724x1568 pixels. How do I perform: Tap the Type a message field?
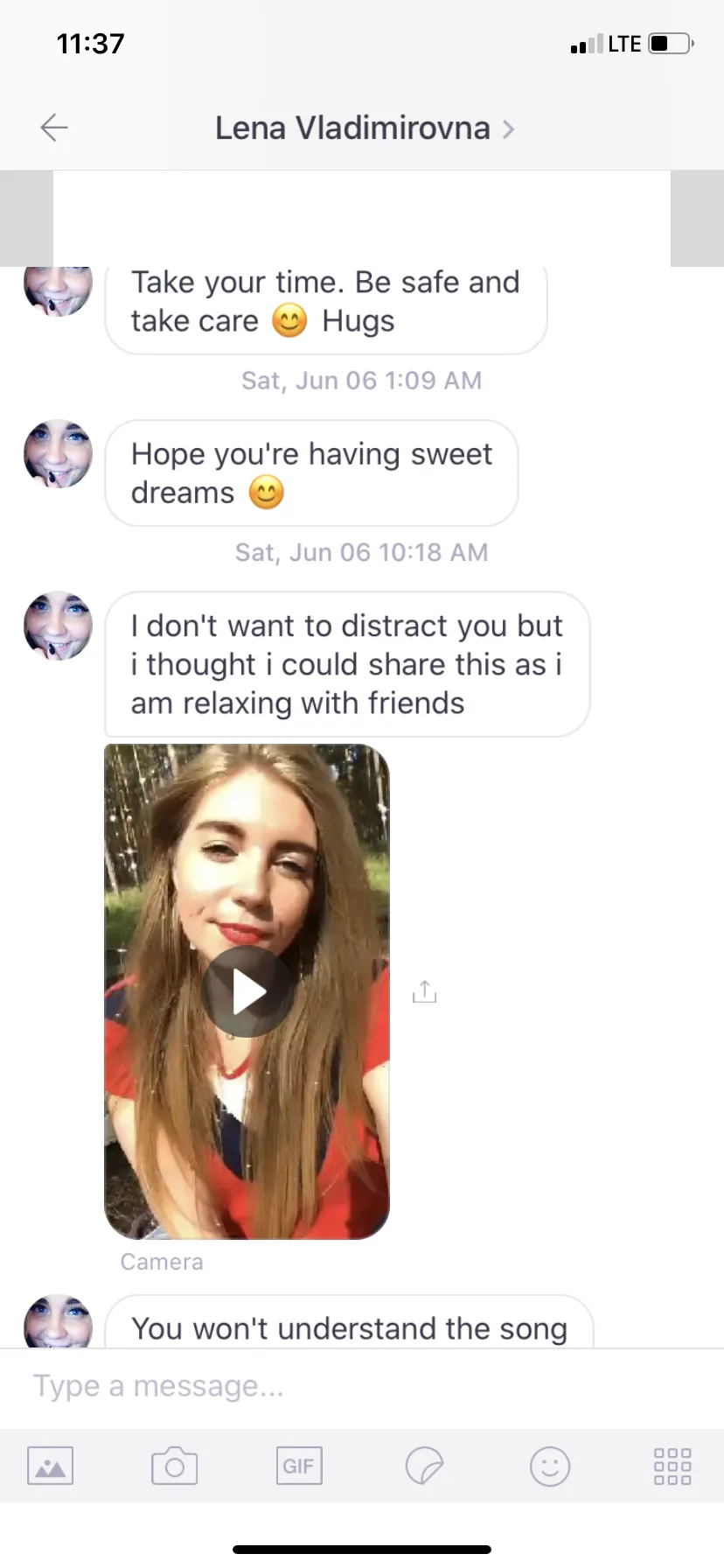coord(362,1387)
